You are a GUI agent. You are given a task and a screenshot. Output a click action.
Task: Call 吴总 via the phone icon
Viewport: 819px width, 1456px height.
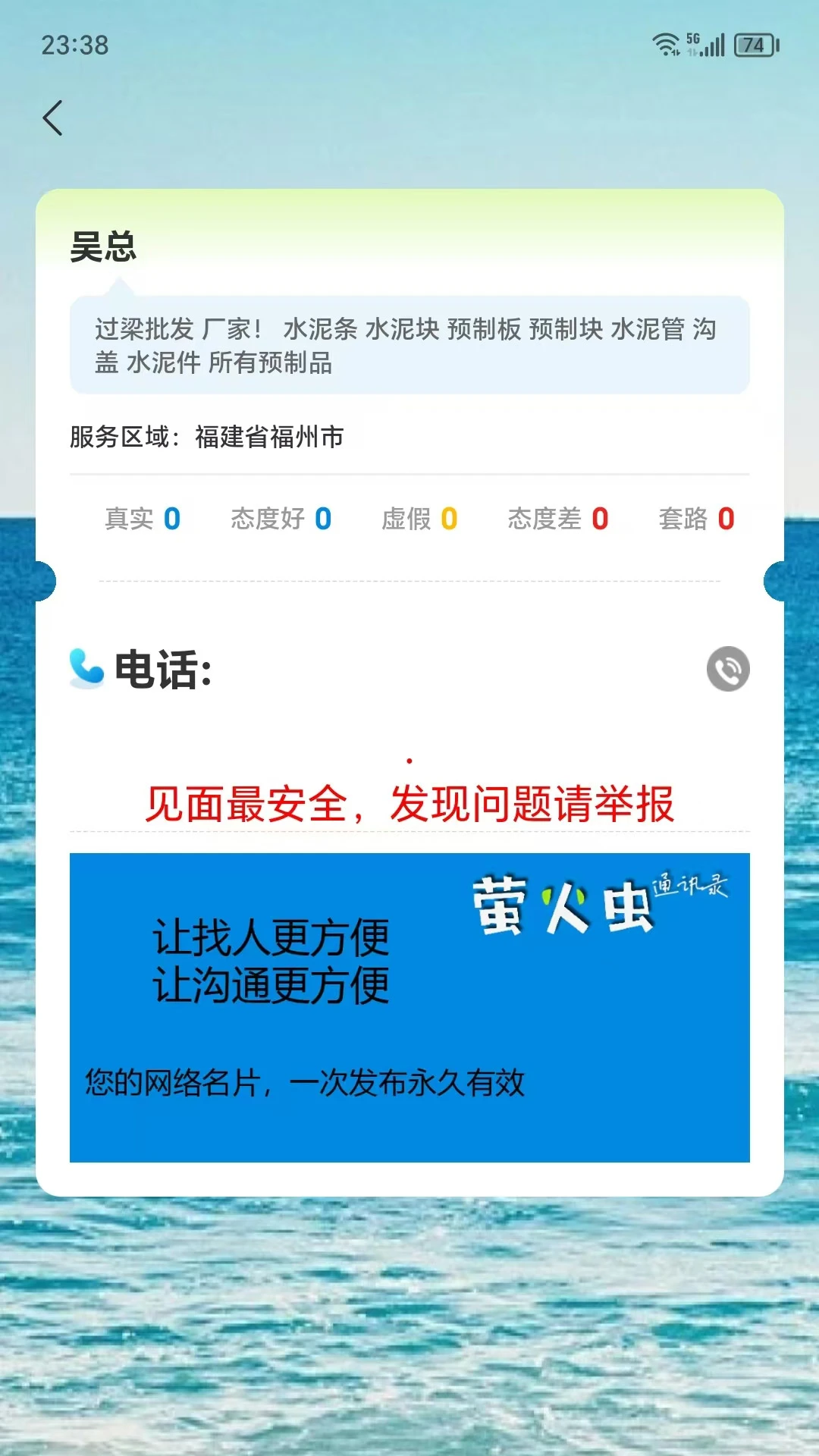tap(727, 669)
